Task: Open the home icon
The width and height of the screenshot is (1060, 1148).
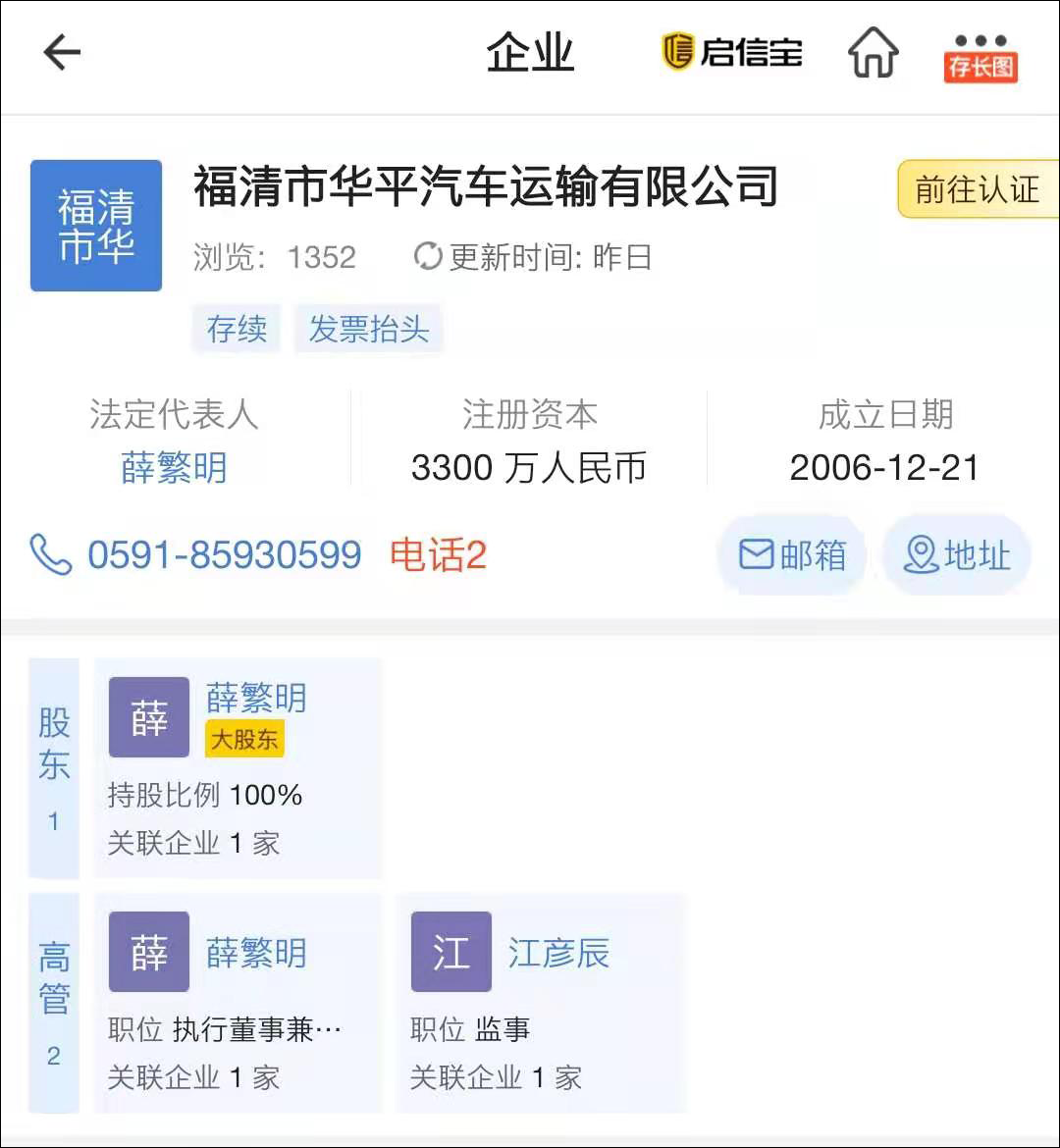Action: 873,52
